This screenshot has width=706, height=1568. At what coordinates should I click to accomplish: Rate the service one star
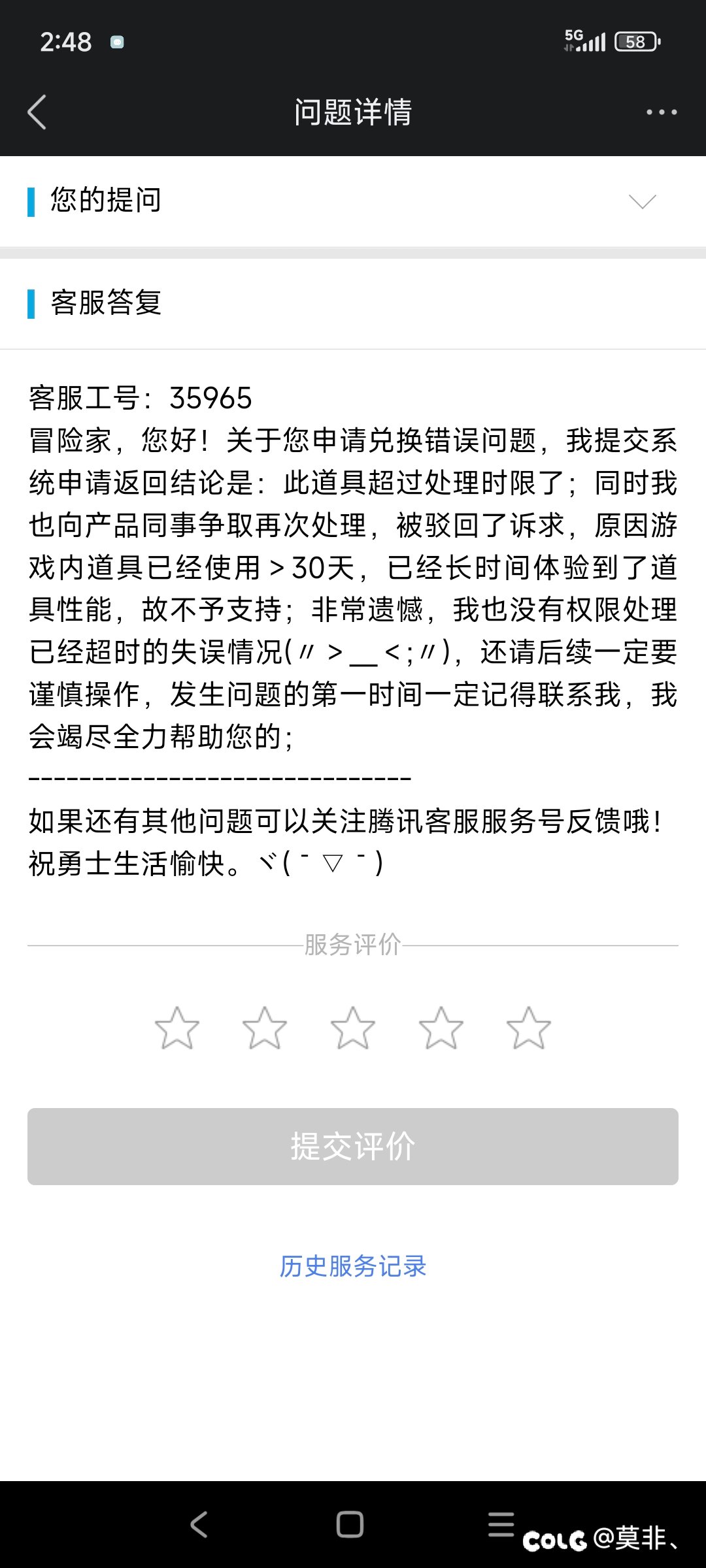click(176, 1028)
